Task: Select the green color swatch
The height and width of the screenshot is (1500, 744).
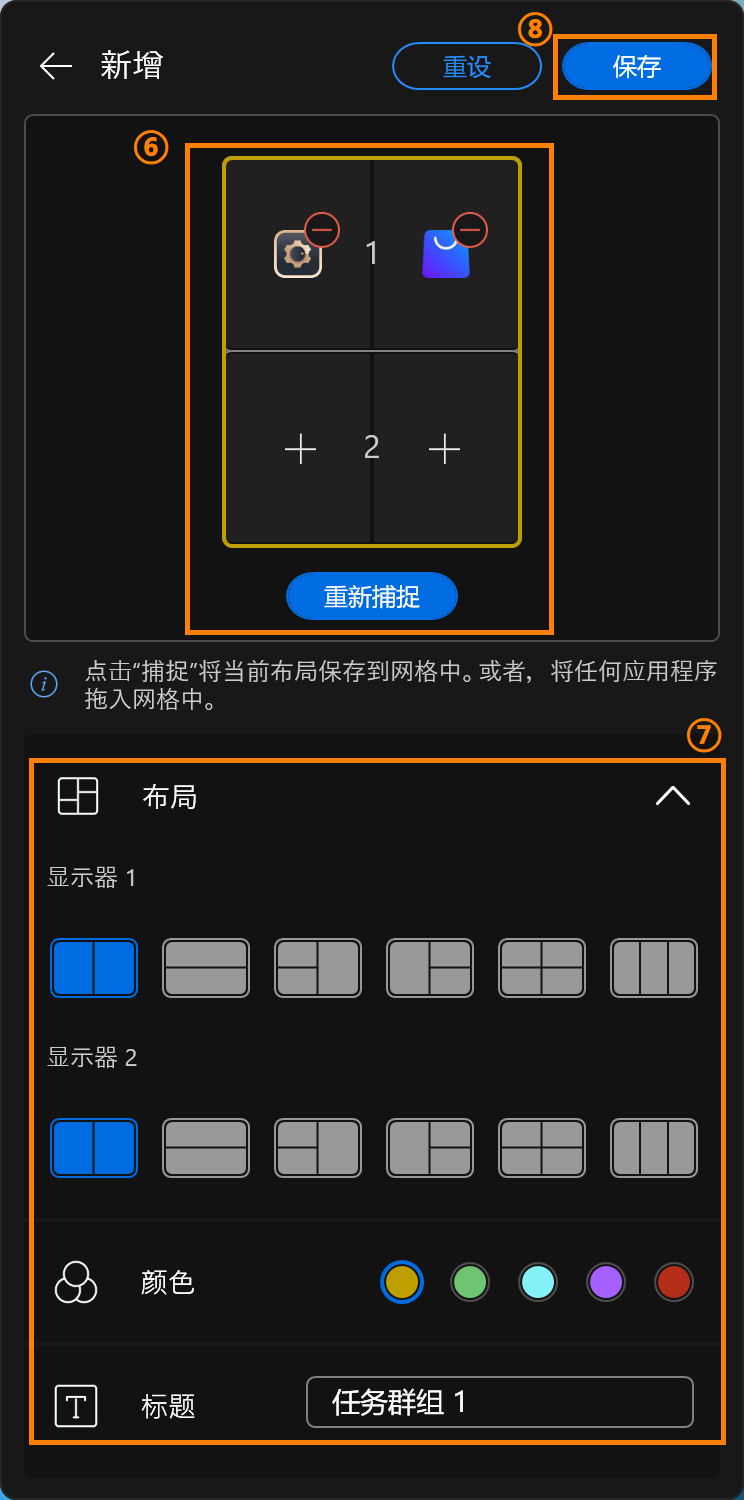Action: tap(470, 1281)
